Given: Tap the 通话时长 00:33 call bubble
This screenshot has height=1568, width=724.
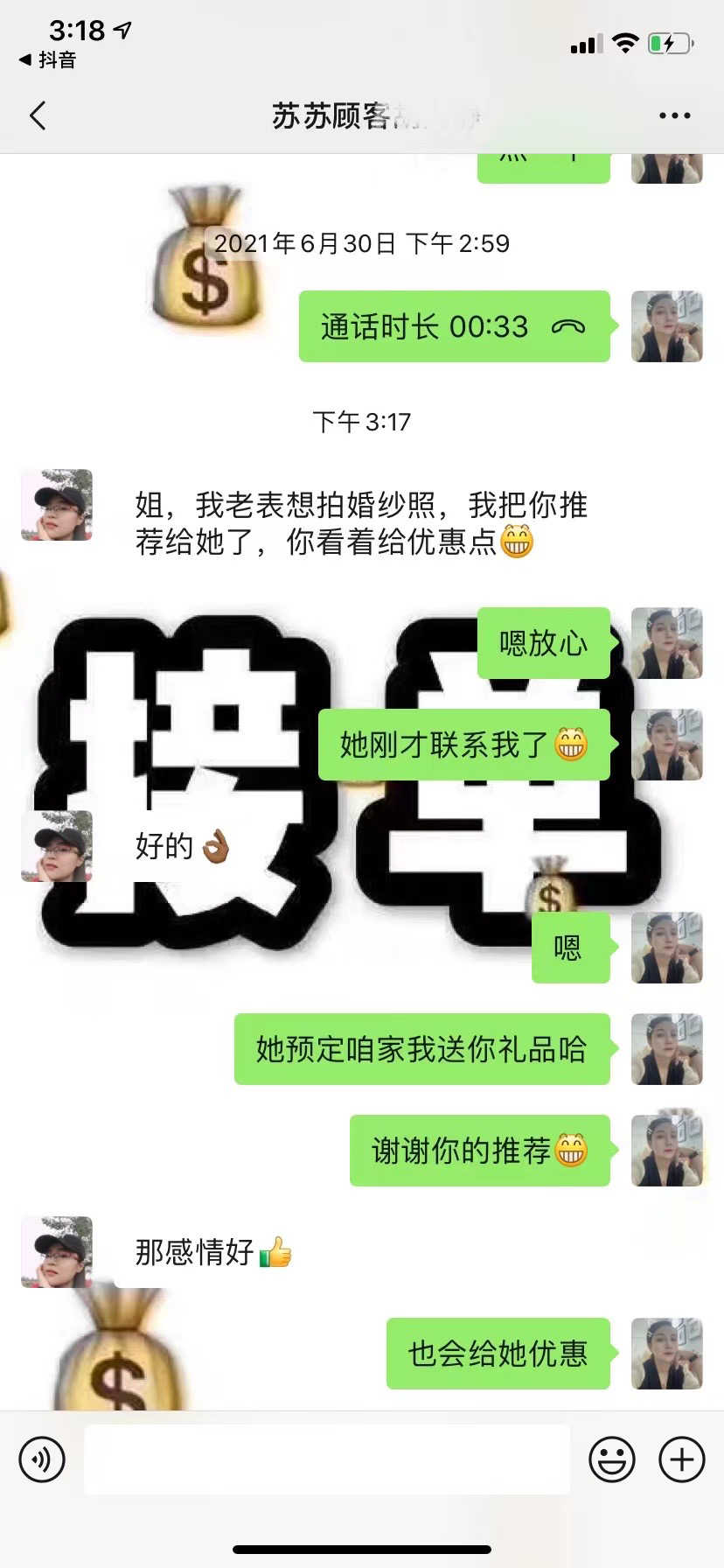Looking at the screenshot, I should pyautogui.click(x=455, y=326).
